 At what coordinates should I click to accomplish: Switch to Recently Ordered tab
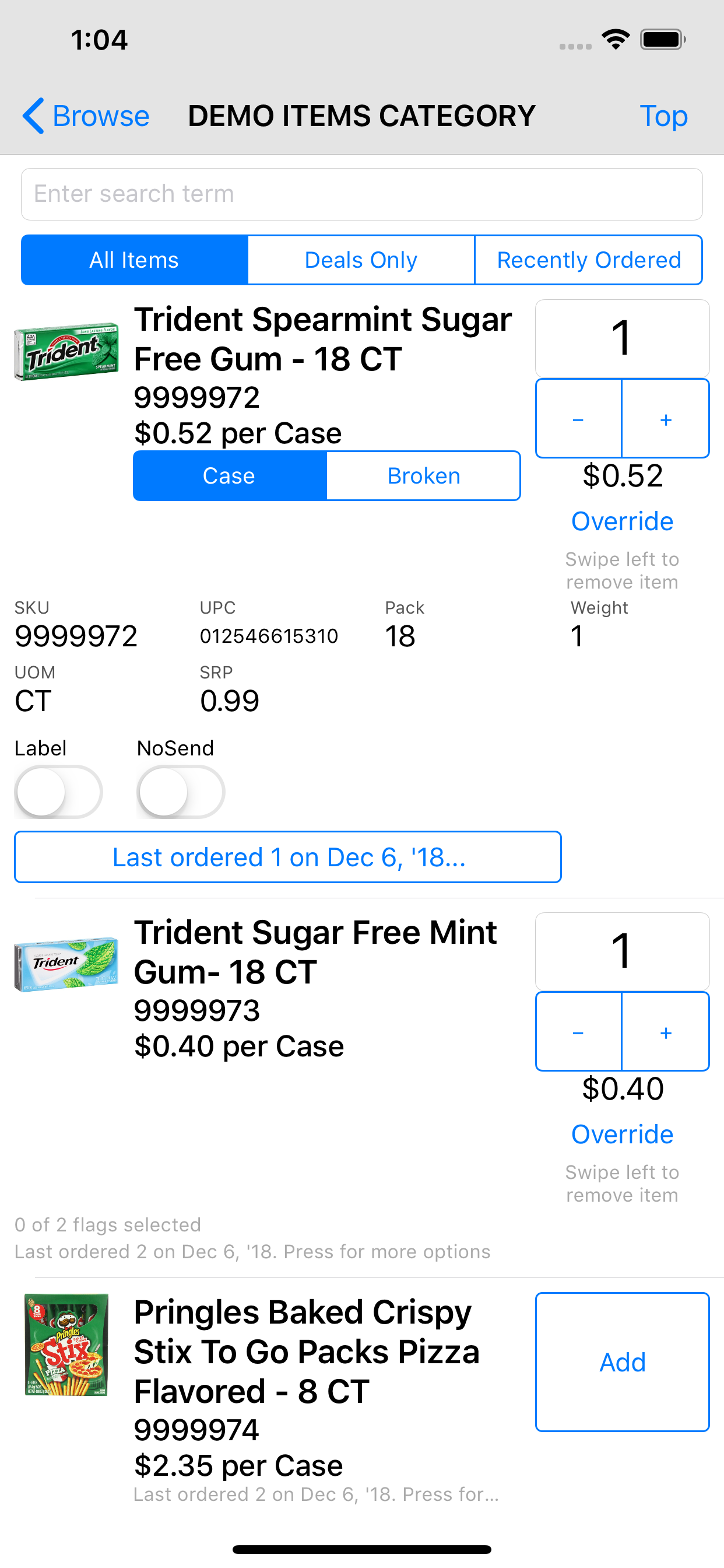588,260
